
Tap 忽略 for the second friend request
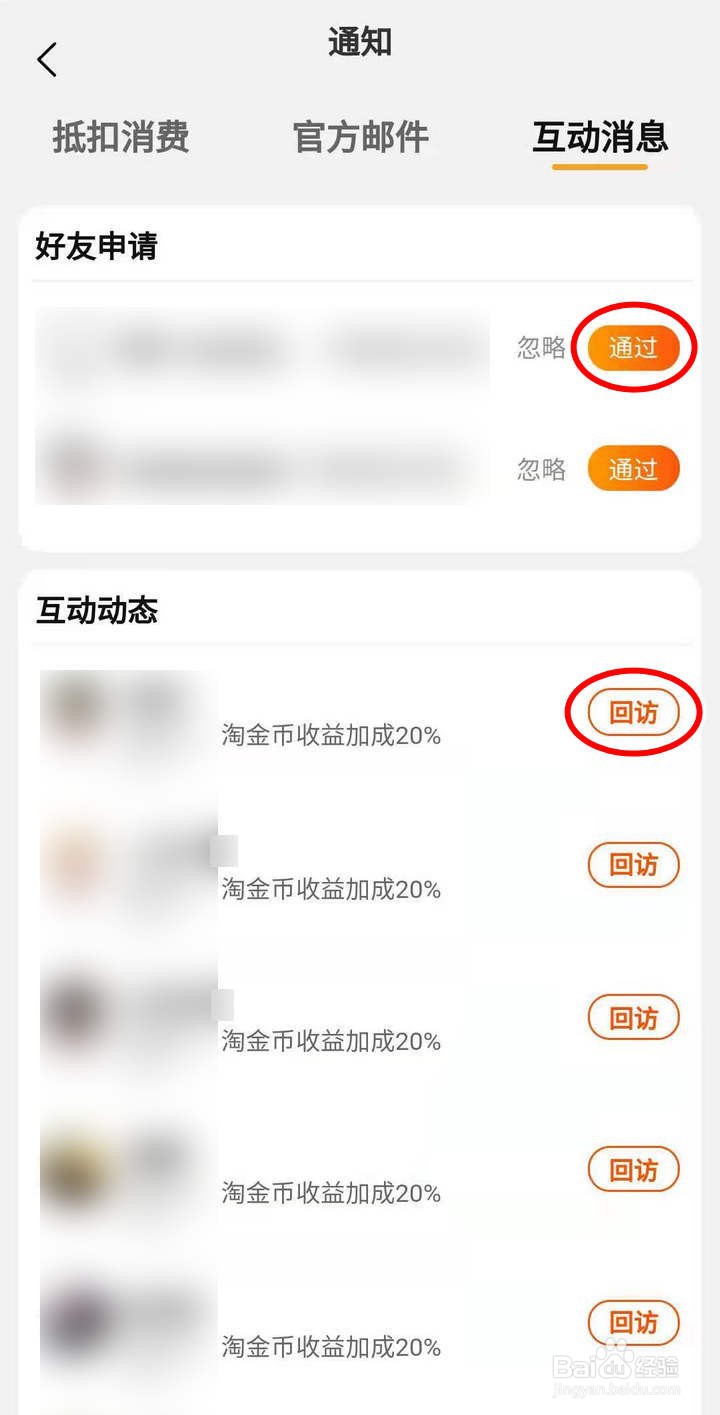coord(540,468)
